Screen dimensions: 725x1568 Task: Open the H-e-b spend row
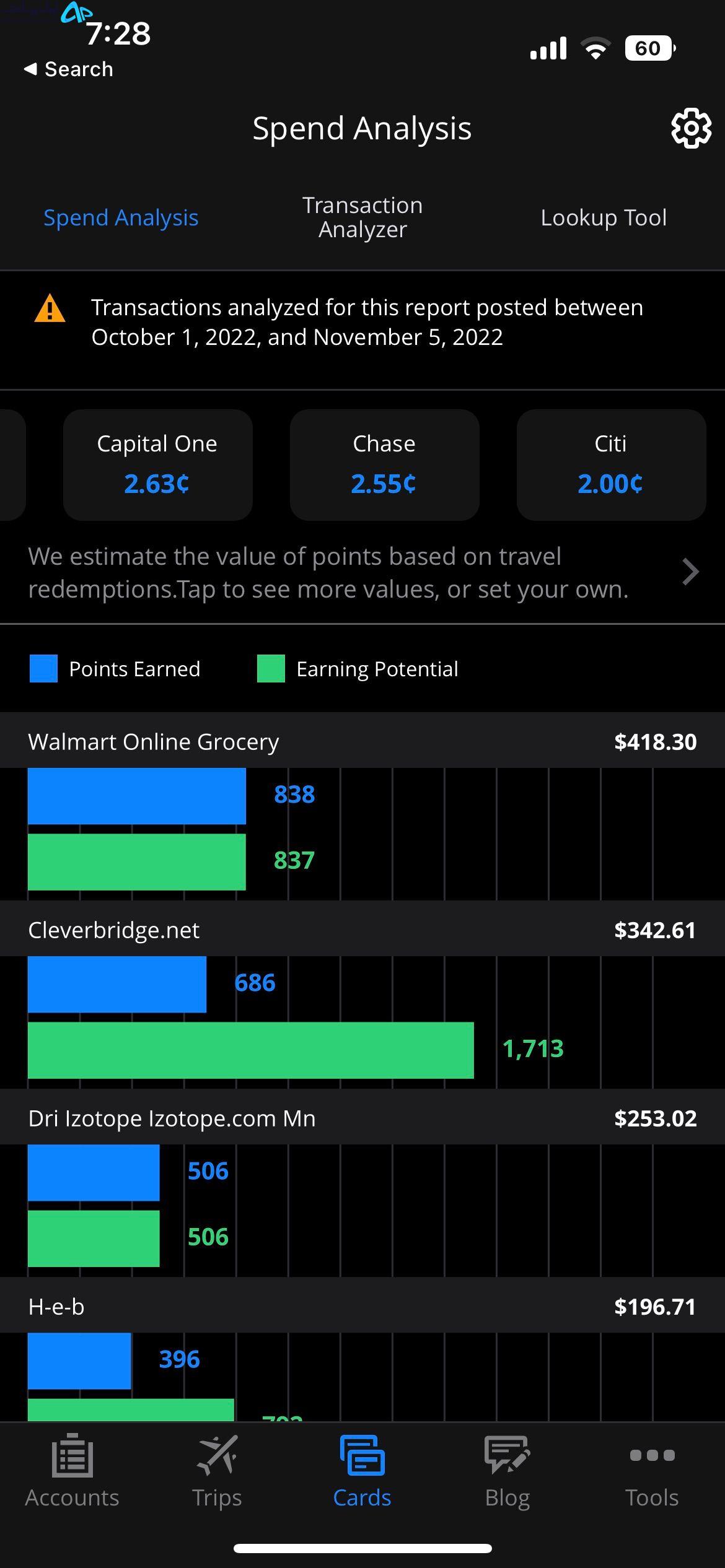(362, 1306)
